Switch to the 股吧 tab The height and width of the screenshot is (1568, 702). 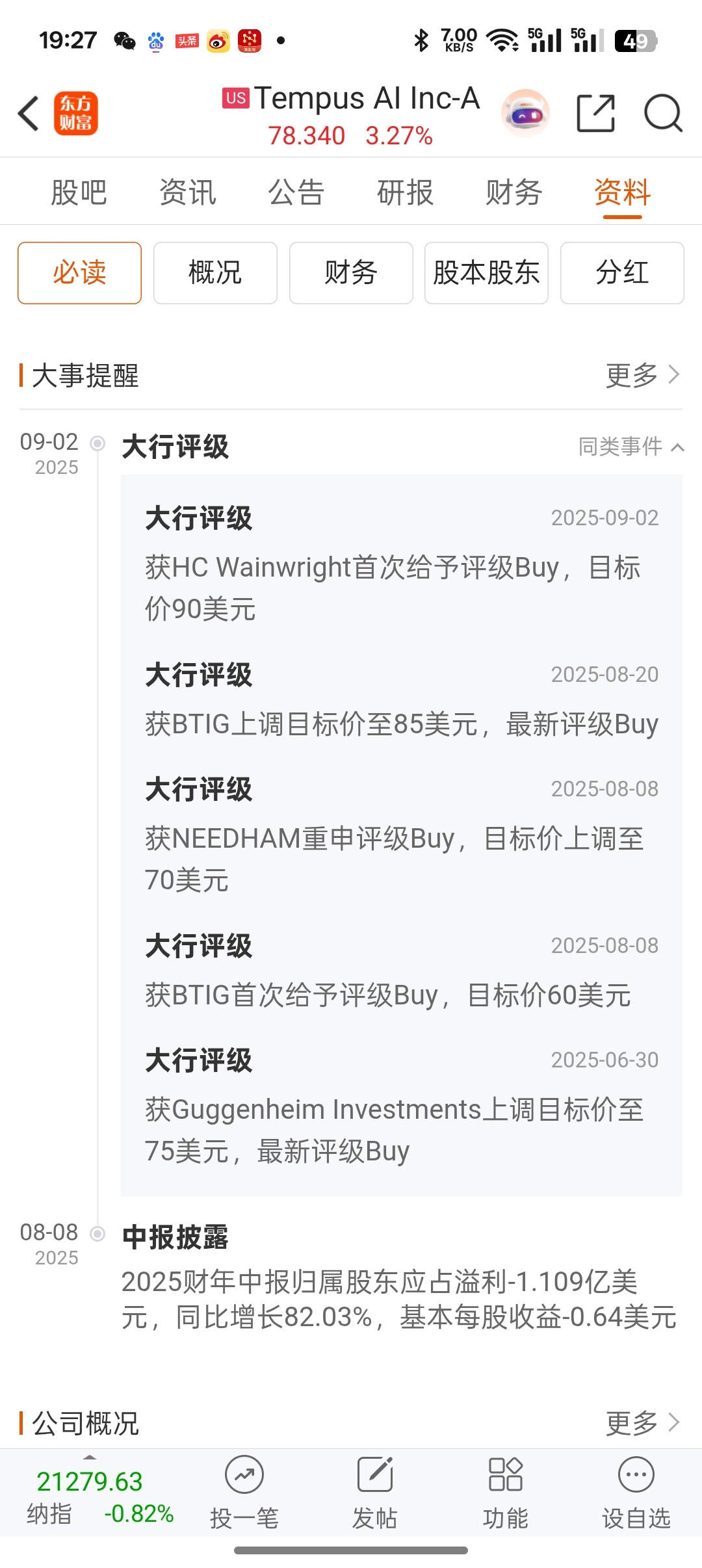tap(79, 192)
